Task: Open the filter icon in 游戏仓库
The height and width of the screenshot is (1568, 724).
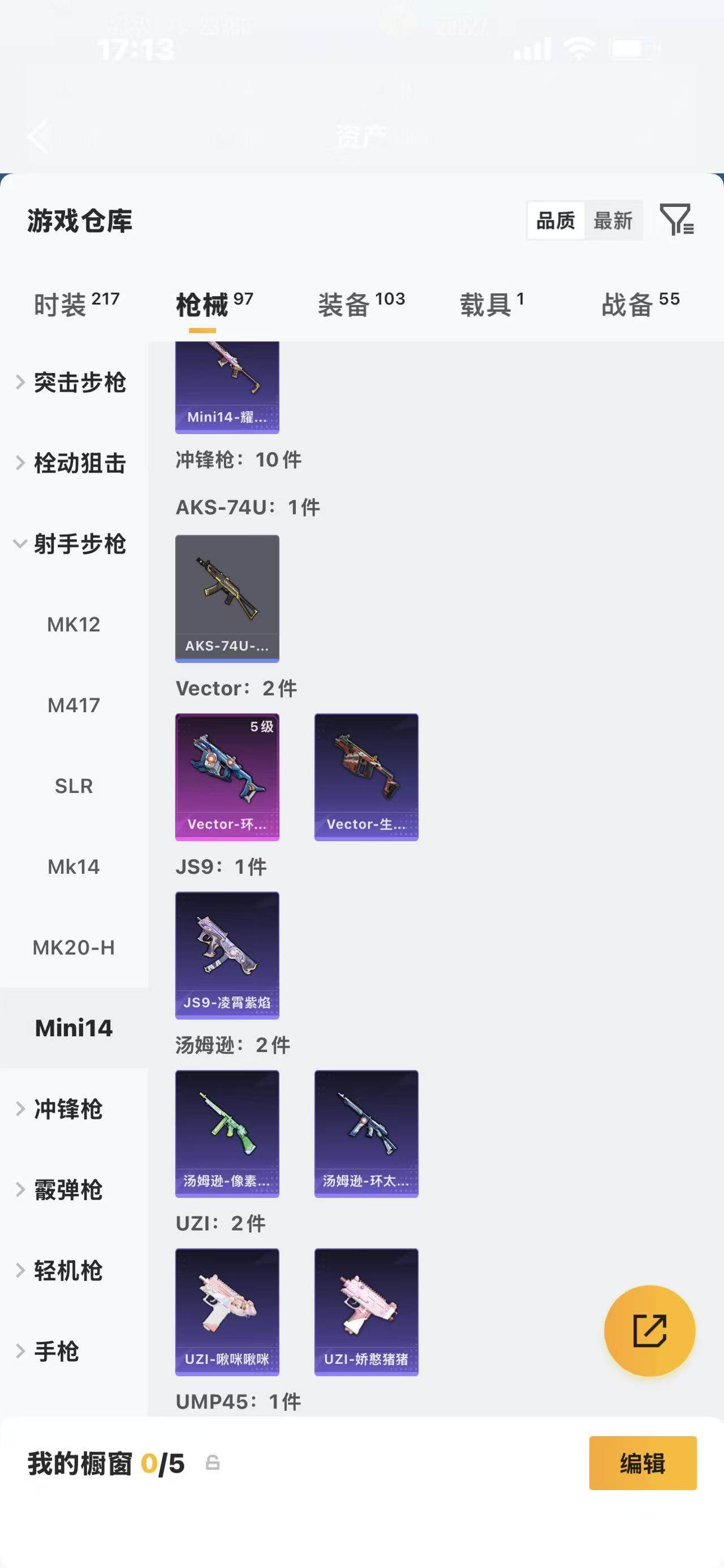Action: (x=676, y=220)
